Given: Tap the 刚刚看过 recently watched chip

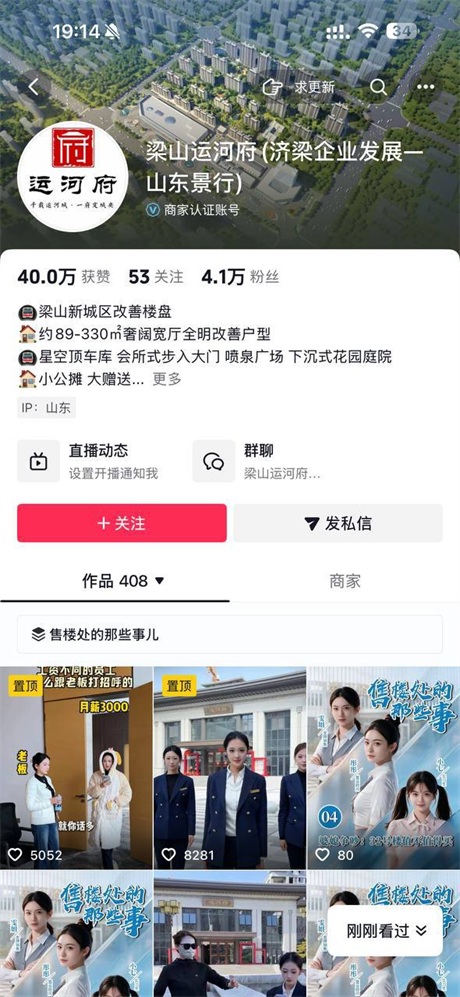Looking at the screenshot, I should pos(385,931).
